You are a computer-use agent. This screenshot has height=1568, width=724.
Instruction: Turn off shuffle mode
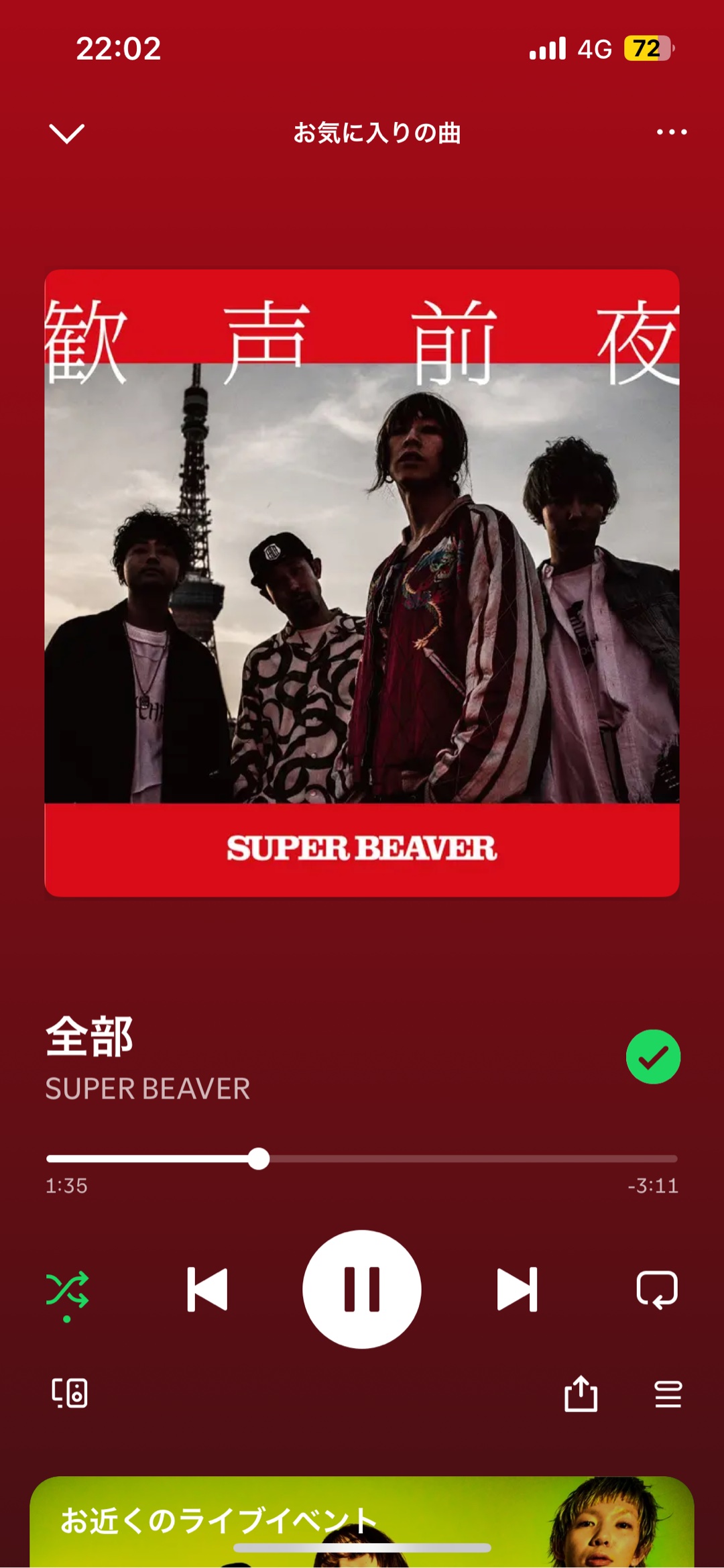click(x=67, y=1289)
